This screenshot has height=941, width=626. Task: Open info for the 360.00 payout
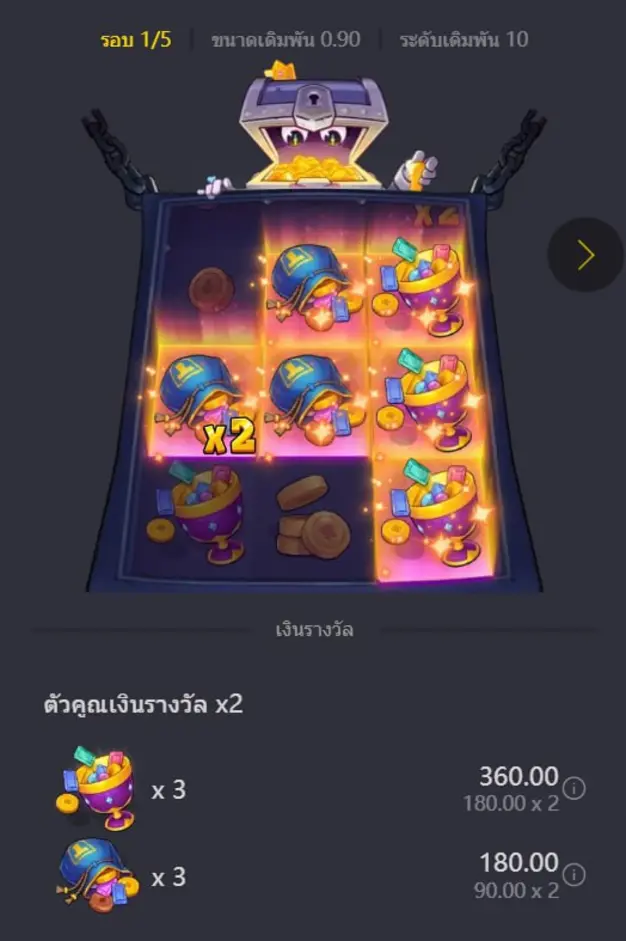tap(574, 788)
